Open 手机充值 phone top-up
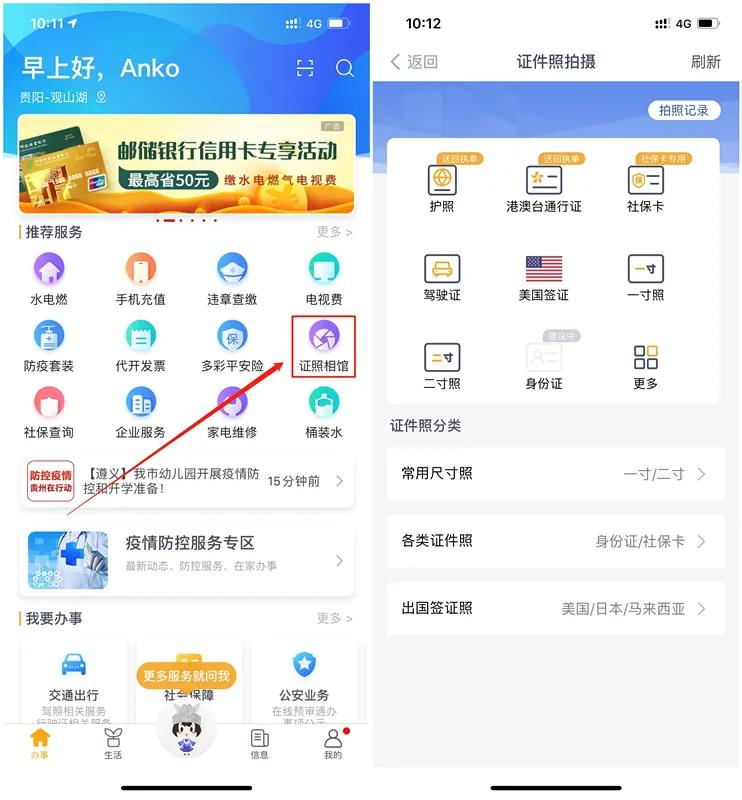Viewport: 742px width, 800px height. coord(140,278)
